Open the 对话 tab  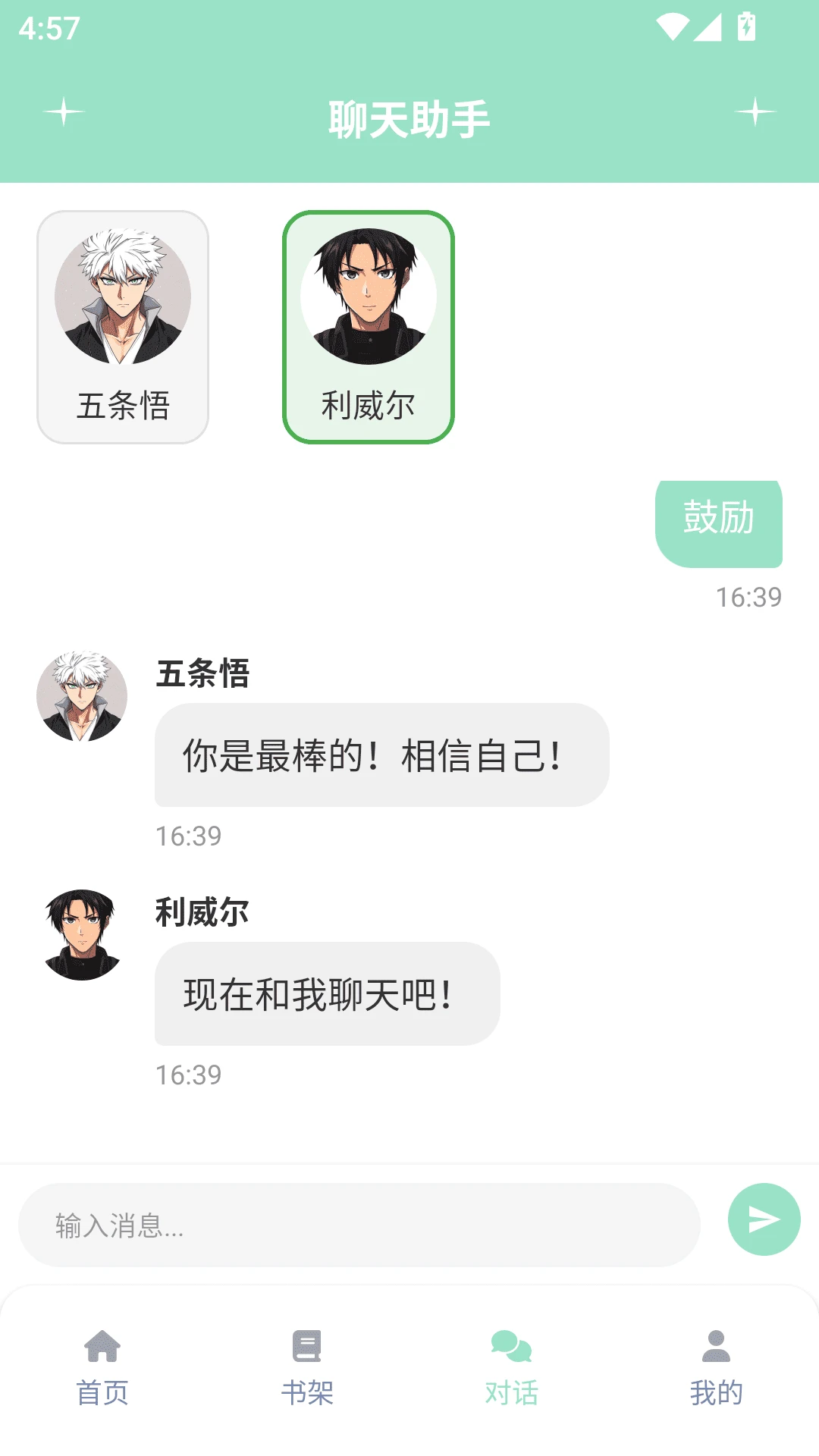512,1392
